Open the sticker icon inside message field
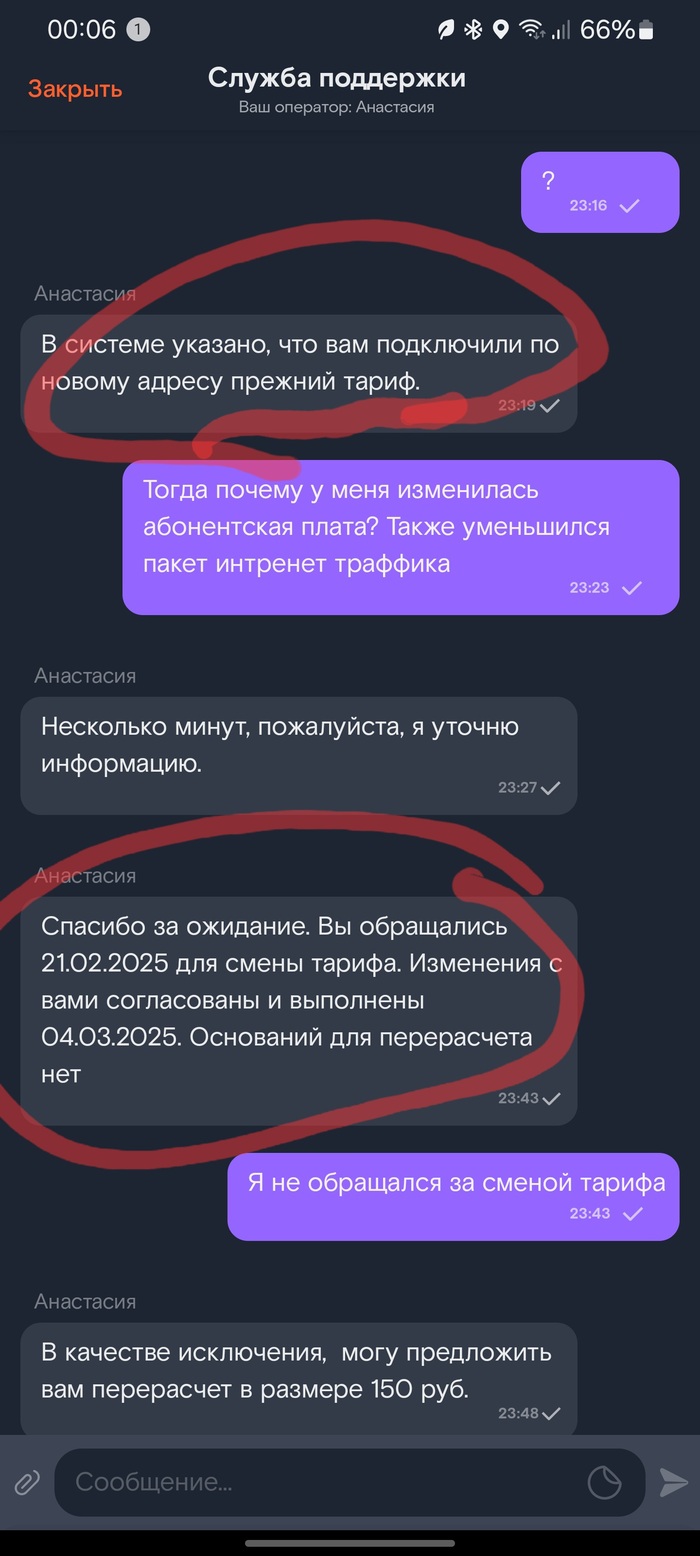700x1556 pixels. pyautogui.click(x=604, y=1482)
